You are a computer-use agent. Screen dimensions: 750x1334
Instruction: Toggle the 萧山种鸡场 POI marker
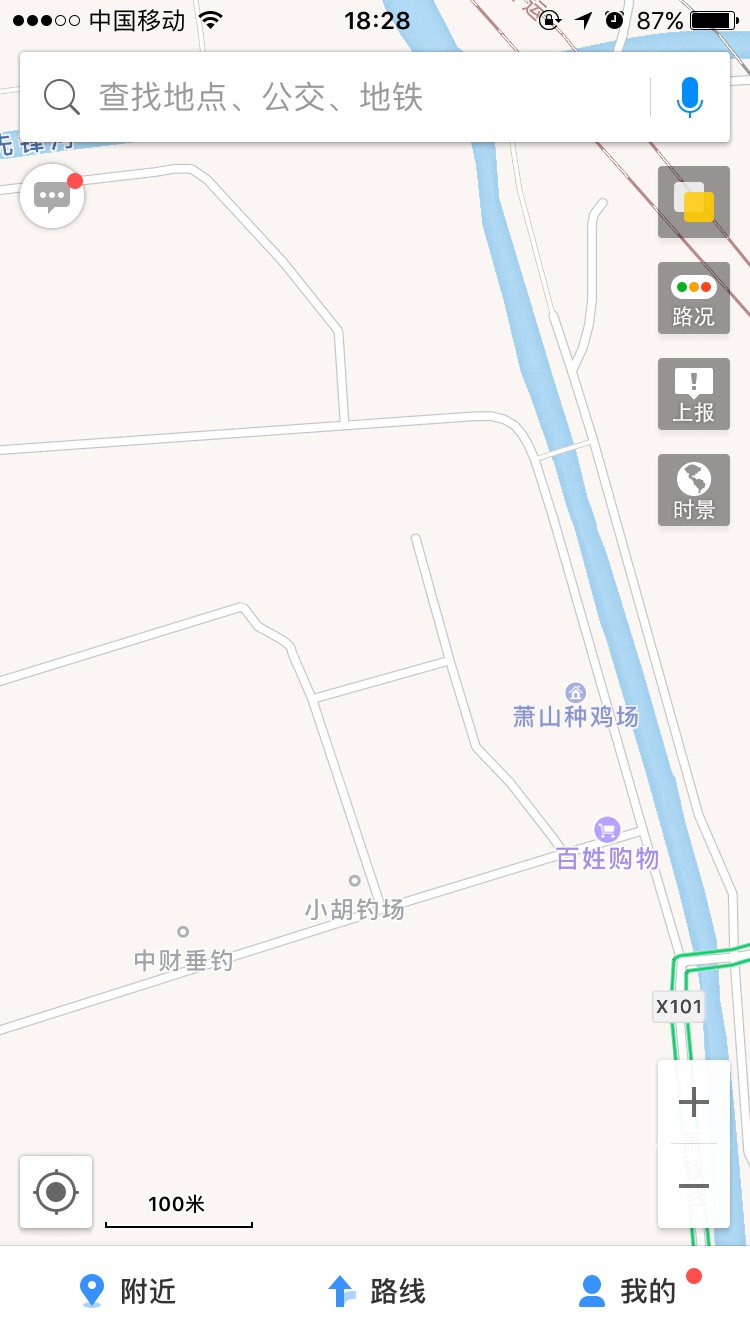coord(576,692)
